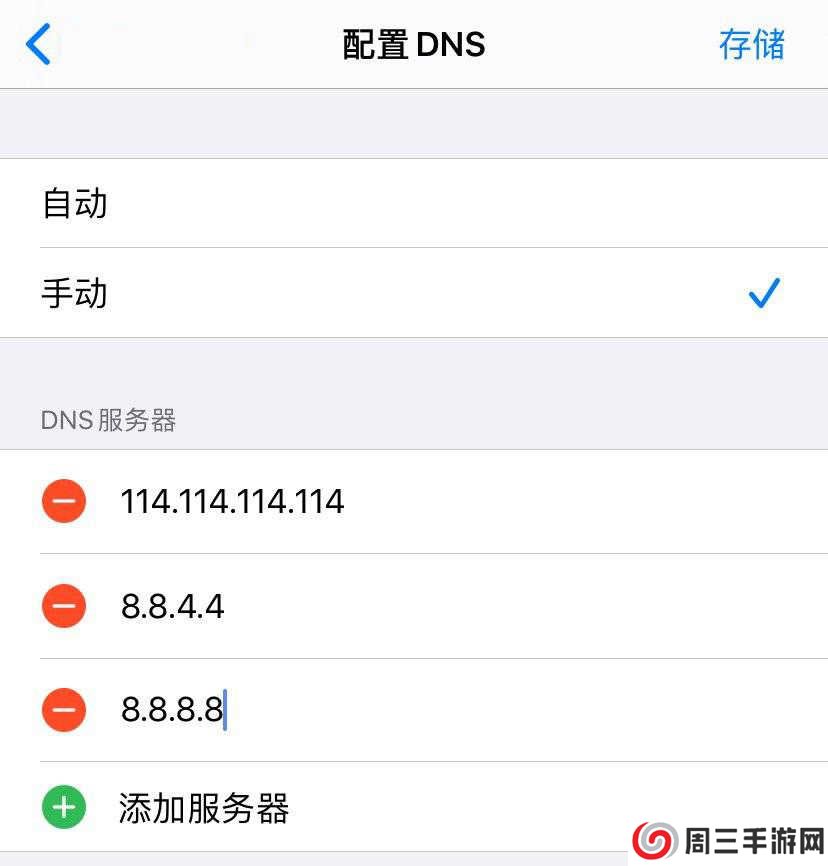Tap 存储 to save DNS settings
The height and width of the screenshot is (866, 828).
tap(752, 44)
